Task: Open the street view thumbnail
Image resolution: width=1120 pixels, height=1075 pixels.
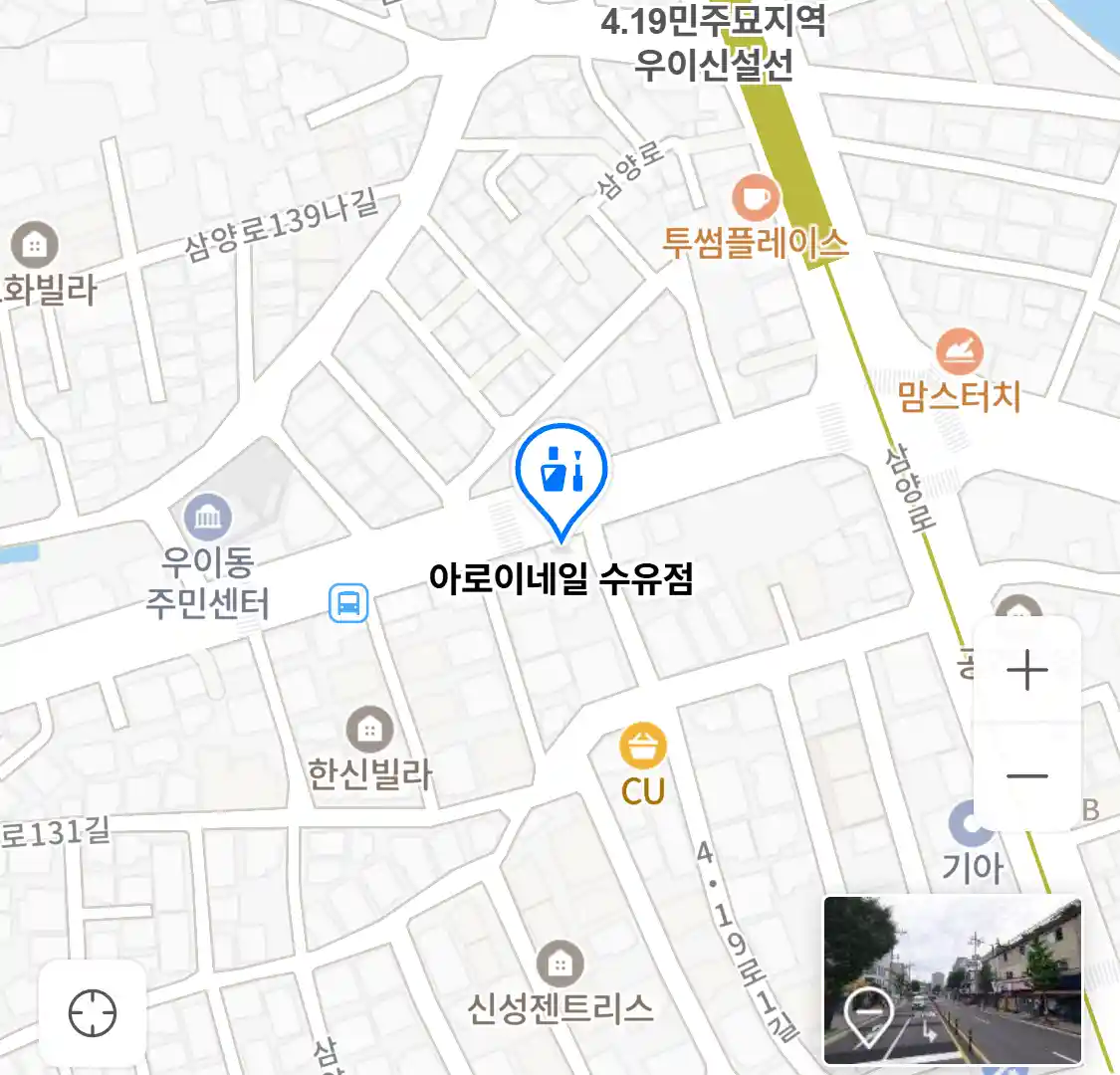Action: point(952,980)
